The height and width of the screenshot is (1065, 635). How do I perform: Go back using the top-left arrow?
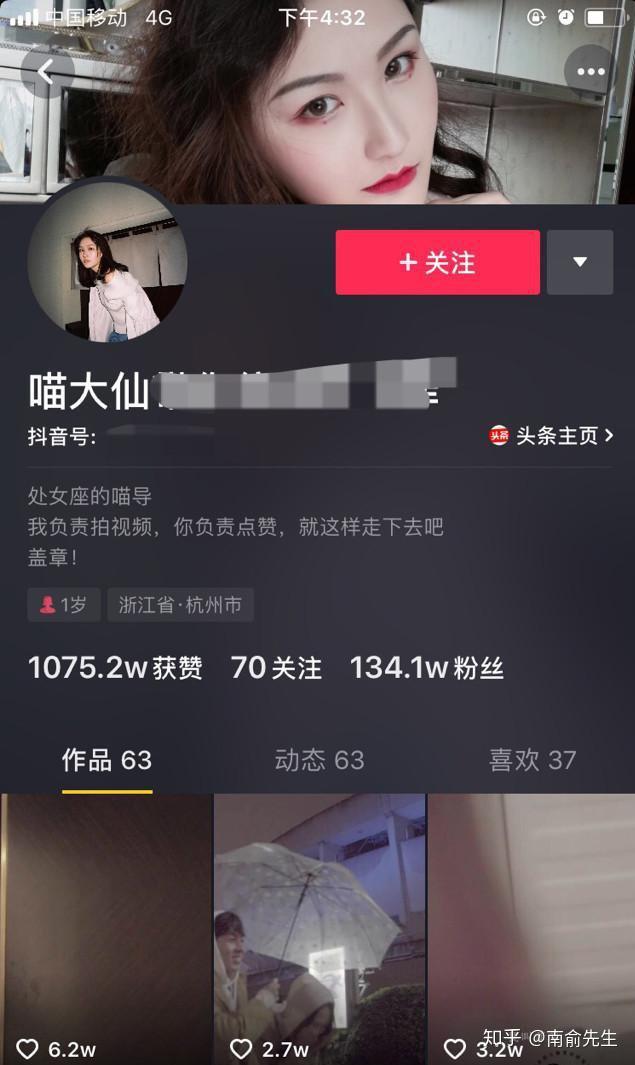(x=46, y=72)
